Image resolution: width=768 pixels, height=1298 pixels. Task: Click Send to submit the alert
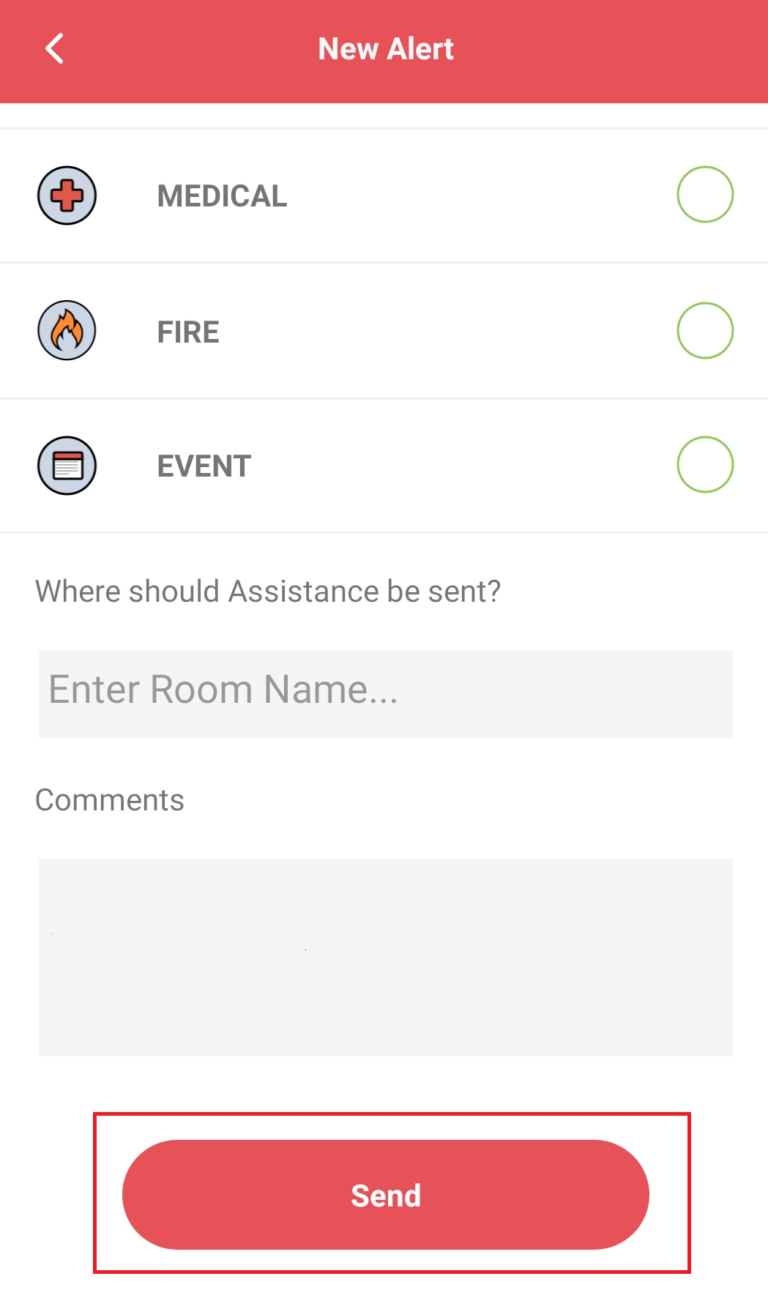[x=384, y=1194]
